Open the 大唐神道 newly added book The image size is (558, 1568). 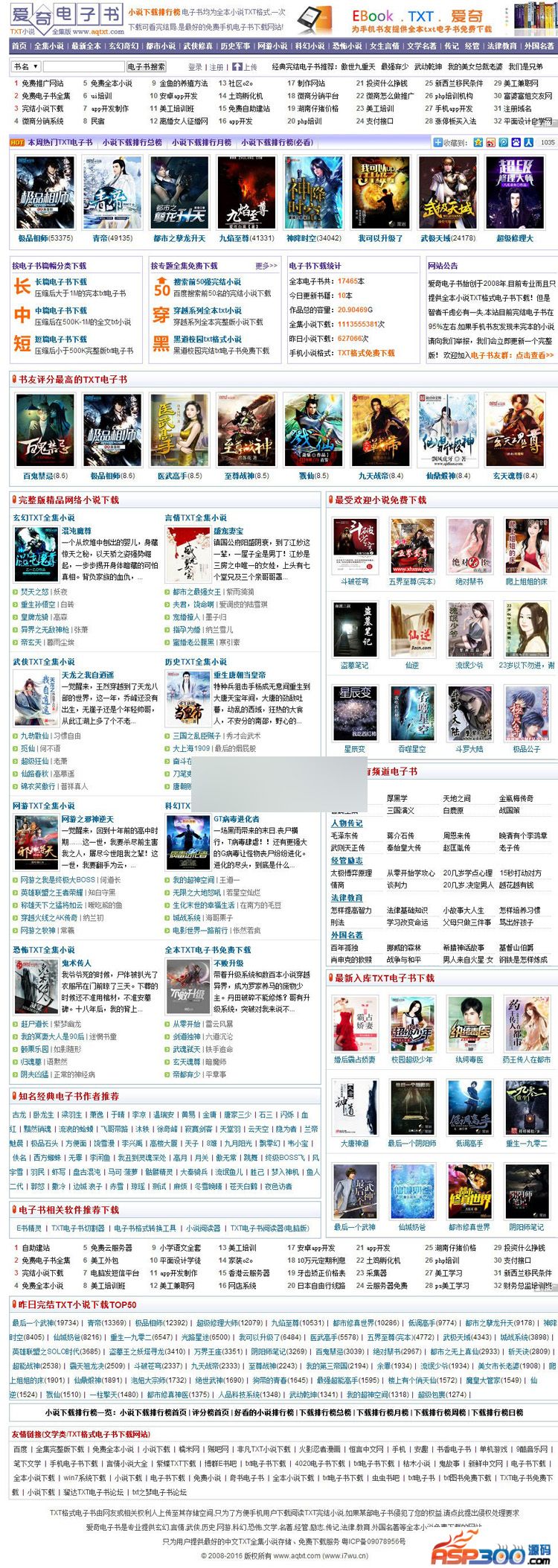355,1108
